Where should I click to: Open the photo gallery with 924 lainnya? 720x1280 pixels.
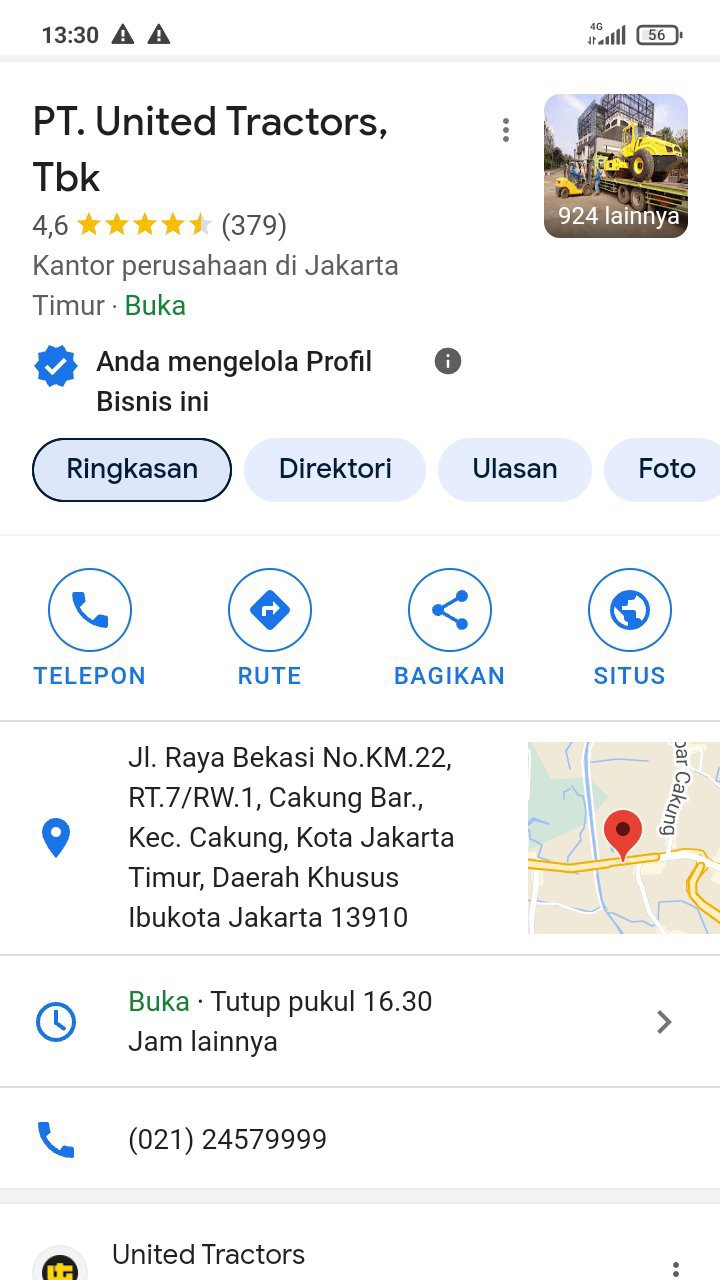point(615,166)
